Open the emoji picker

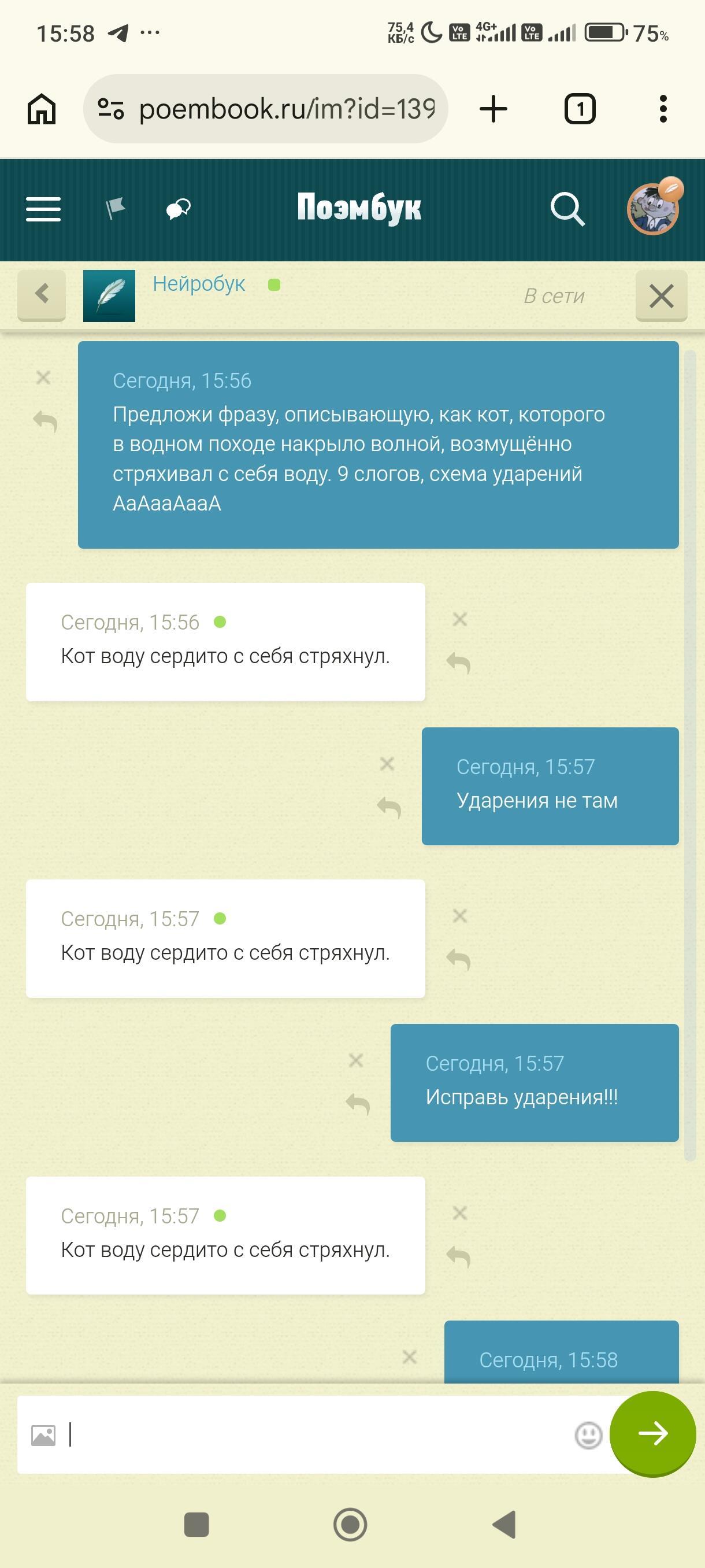point(588,1435)
